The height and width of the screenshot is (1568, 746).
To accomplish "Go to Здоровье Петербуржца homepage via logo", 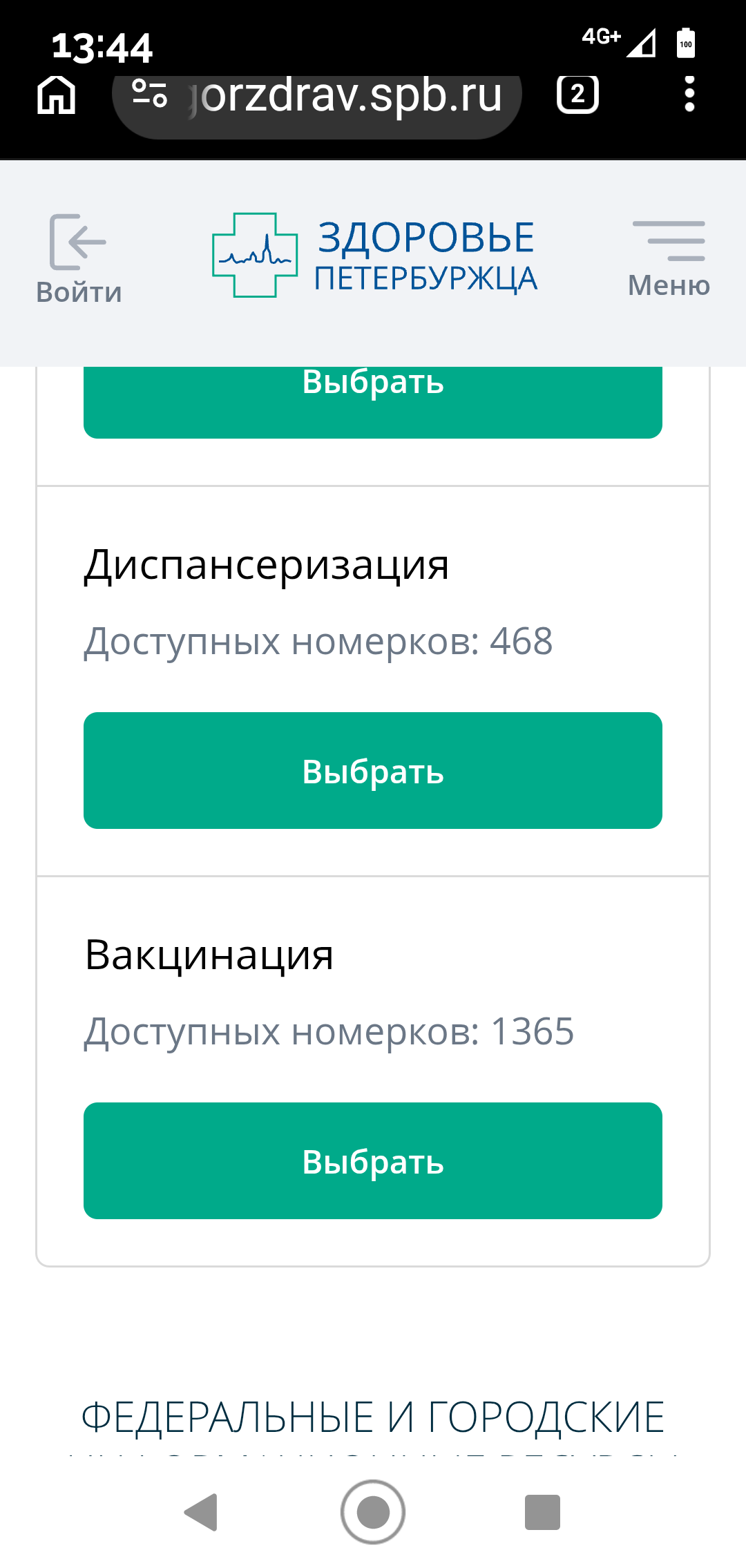I will [x=374, y=256].
